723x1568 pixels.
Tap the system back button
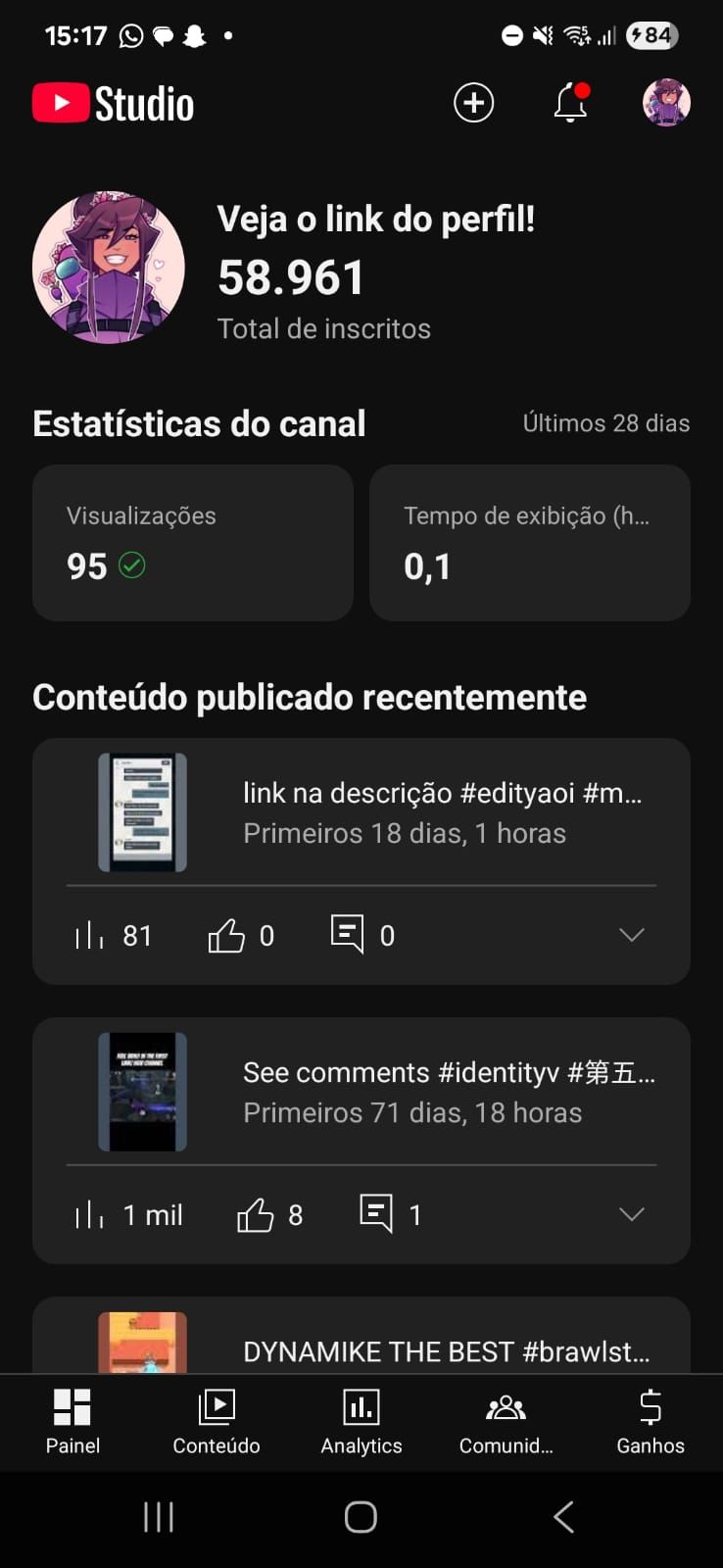tap(563, 1517)
